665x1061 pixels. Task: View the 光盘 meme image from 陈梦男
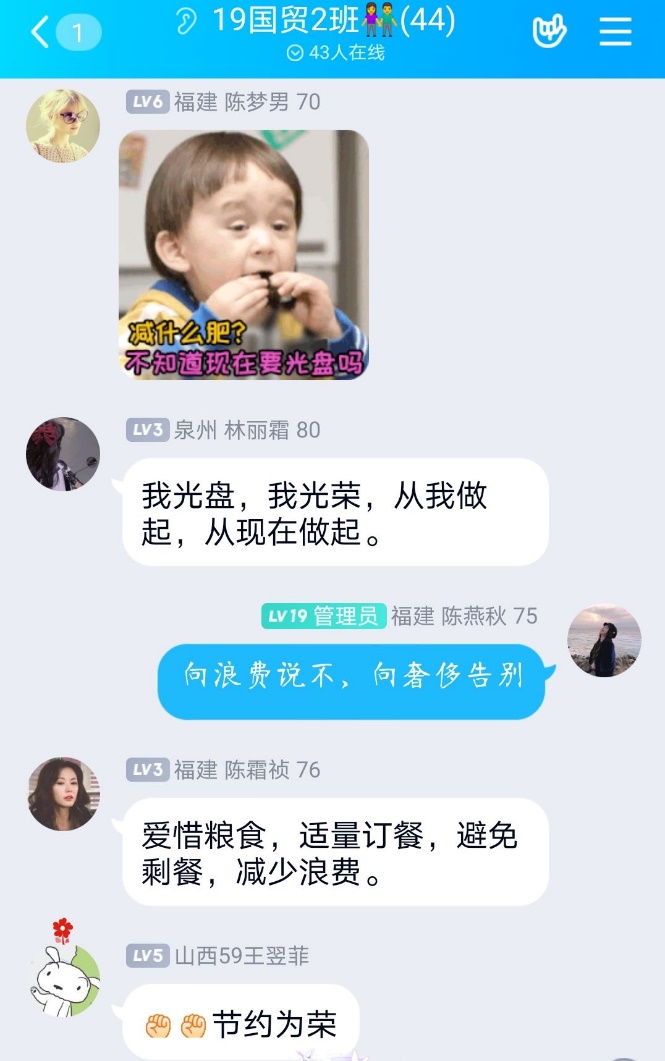pos(243,255)
